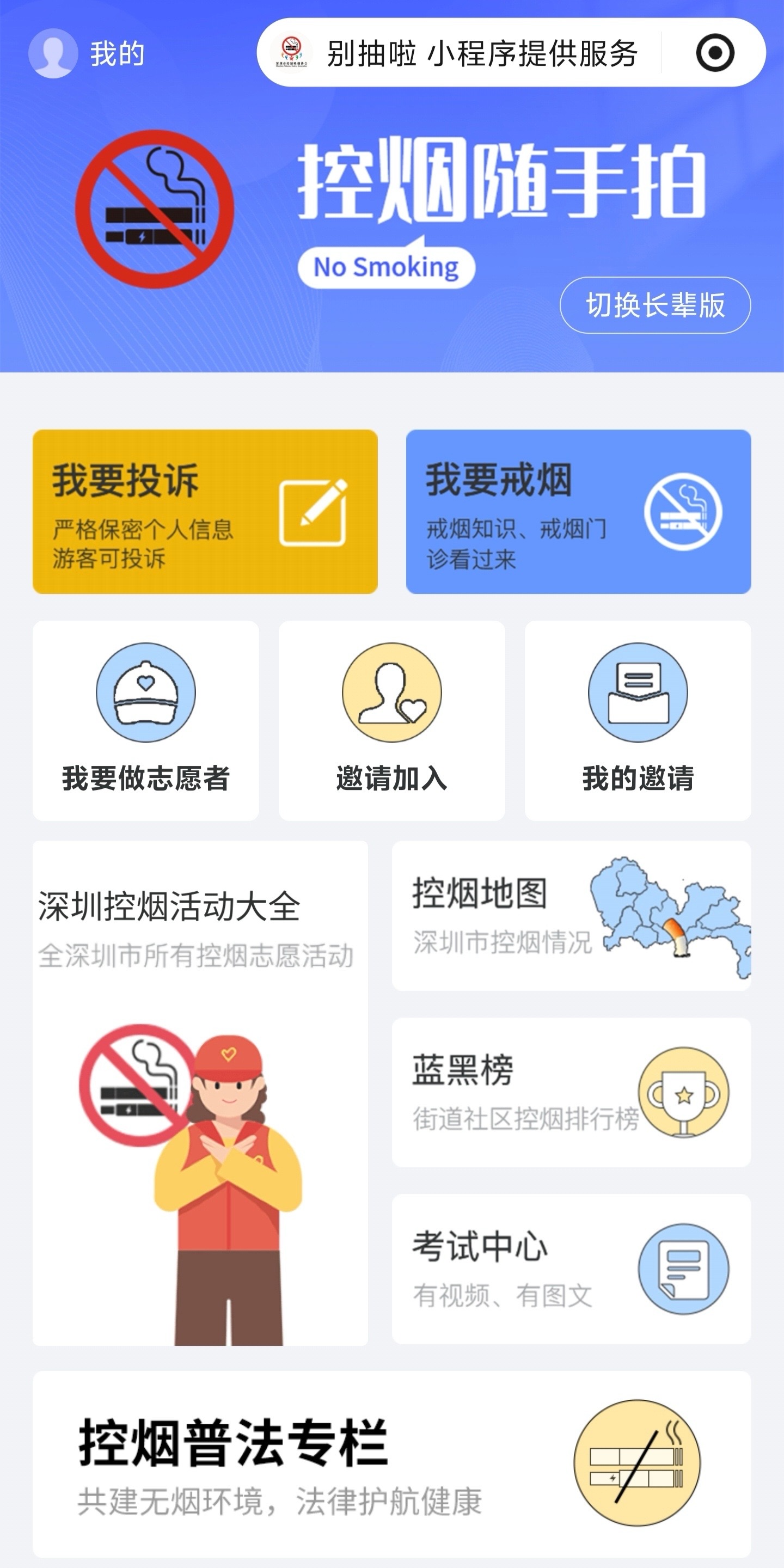This screenshot has width=784, height=1568.
Task: Open the 我要戒烟 quit smoking card
Action: click(578, 511)
